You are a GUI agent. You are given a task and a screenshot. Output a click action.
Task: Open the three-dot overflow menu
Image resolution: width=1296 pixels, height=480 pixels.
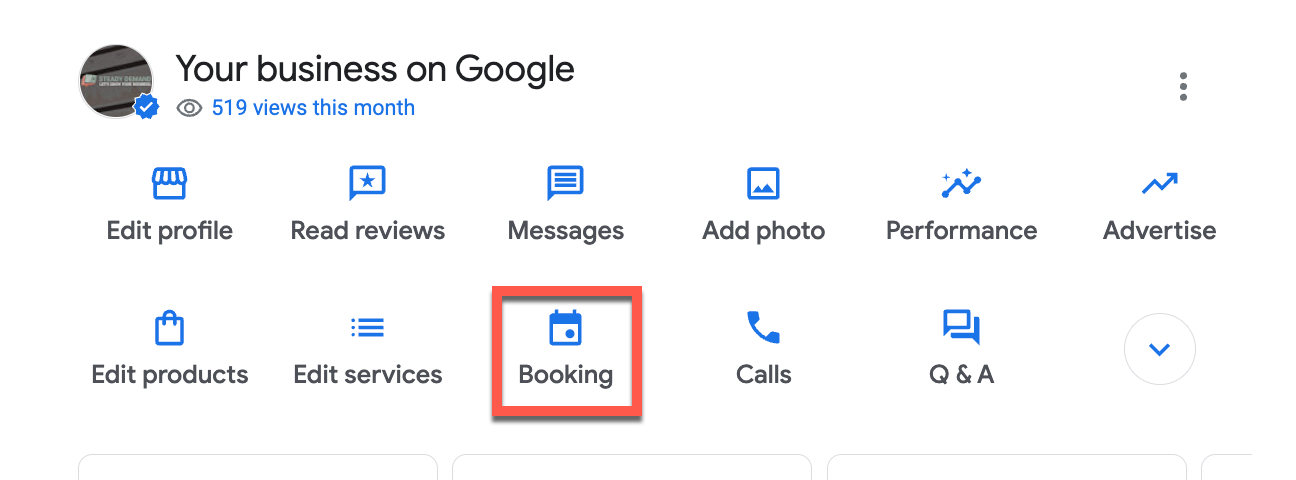click(1183, 87)
